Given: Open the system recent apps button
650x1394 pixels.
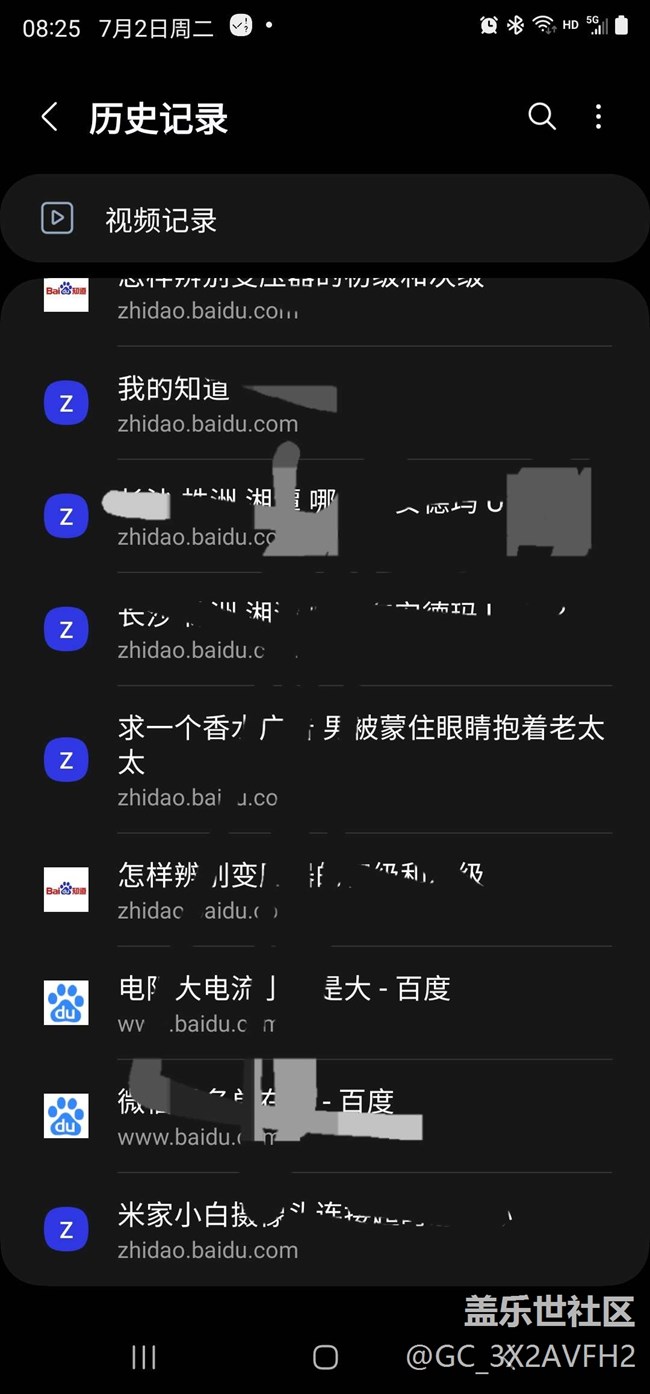Looking at the screenshot, I should coord(144,1356).
